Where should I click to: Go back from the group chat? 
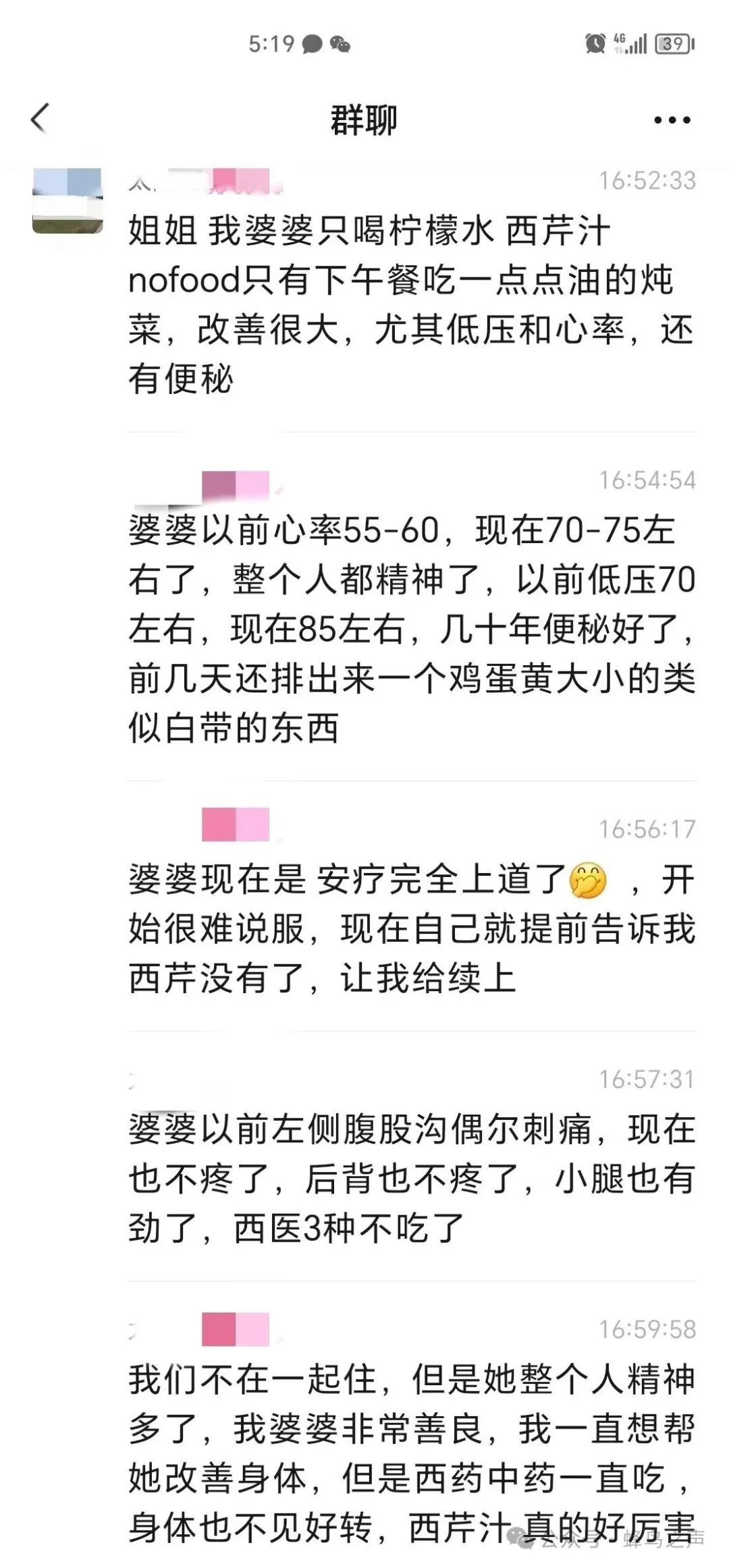click(x=40, y=119)
